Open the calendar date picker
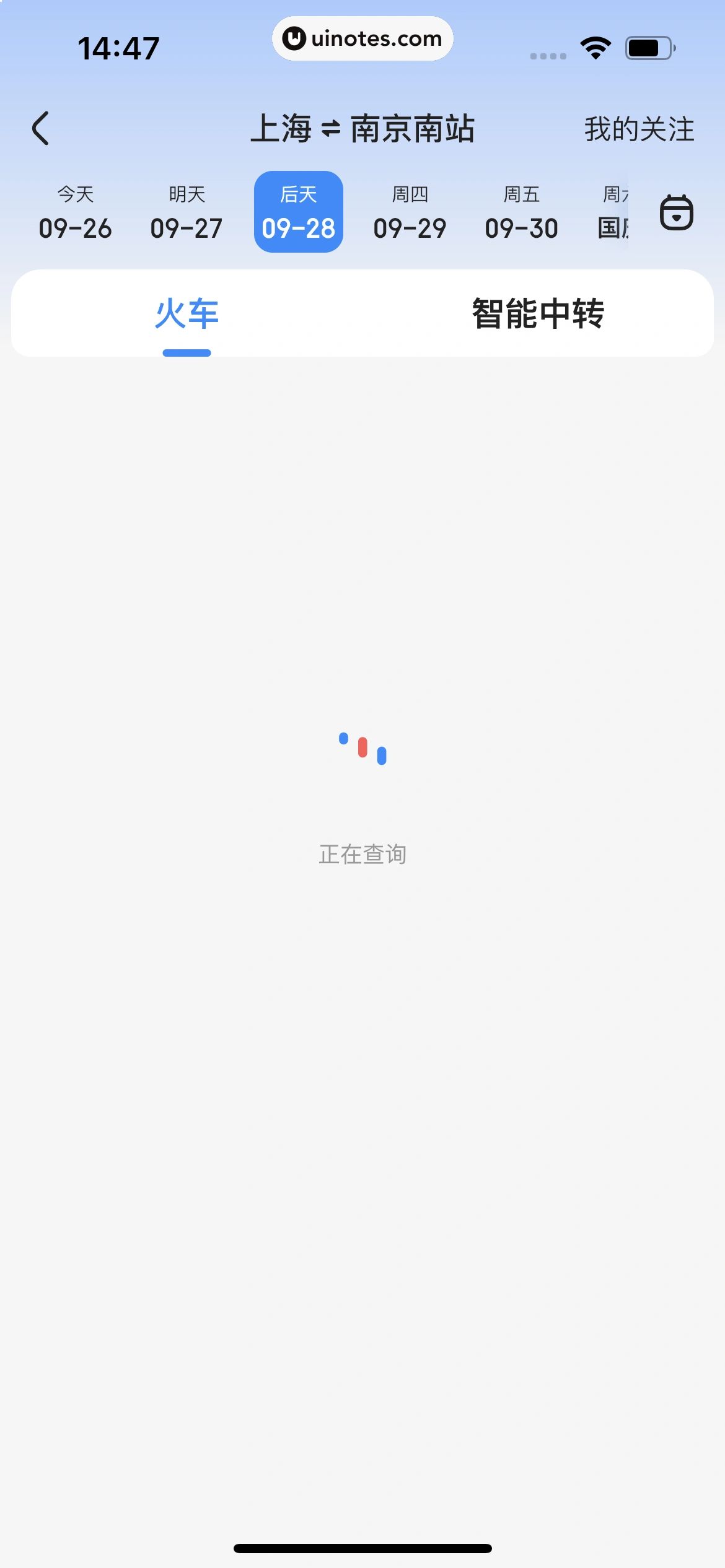The width and height of the screenshot is (725, 1568). point(676,212)
